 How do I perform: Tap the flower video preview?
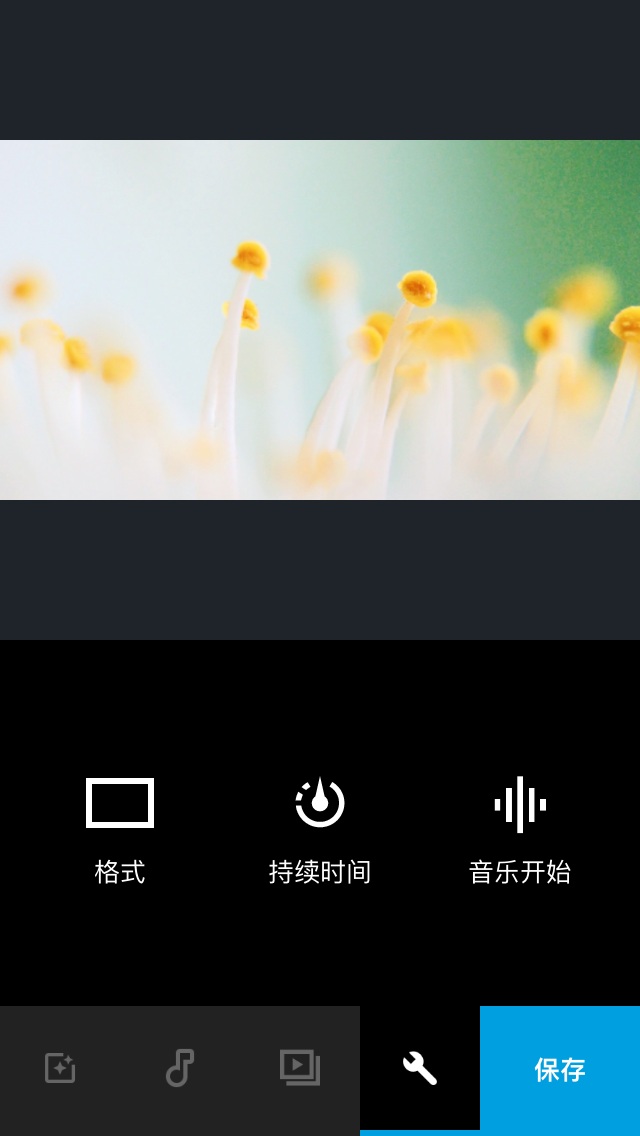pyautogui.click(x=320, y=320)
